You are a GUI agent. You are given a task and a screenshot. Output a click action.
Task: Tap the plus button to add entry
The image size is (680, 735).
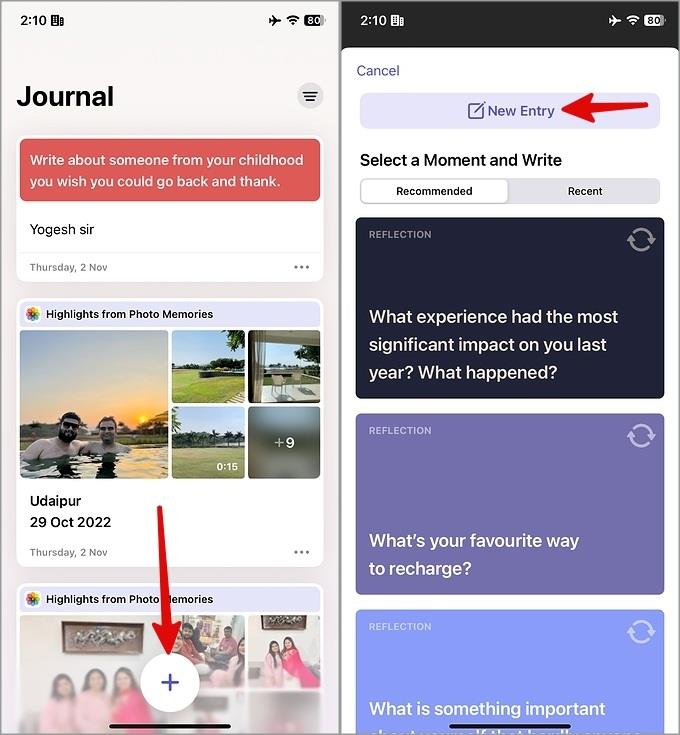[170, 682]
